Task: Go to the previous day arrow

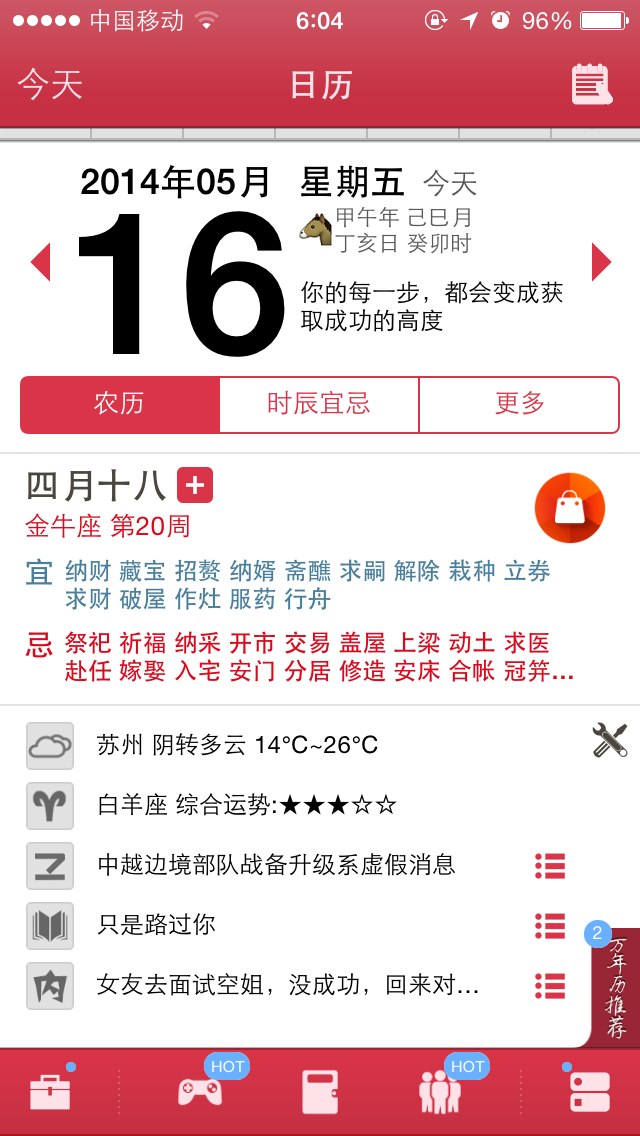Action: [x=41, y=262]
